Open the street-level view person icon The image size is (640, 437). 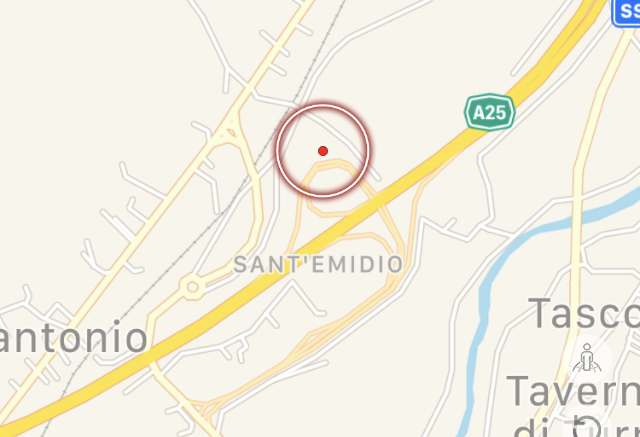coord(587,356)
